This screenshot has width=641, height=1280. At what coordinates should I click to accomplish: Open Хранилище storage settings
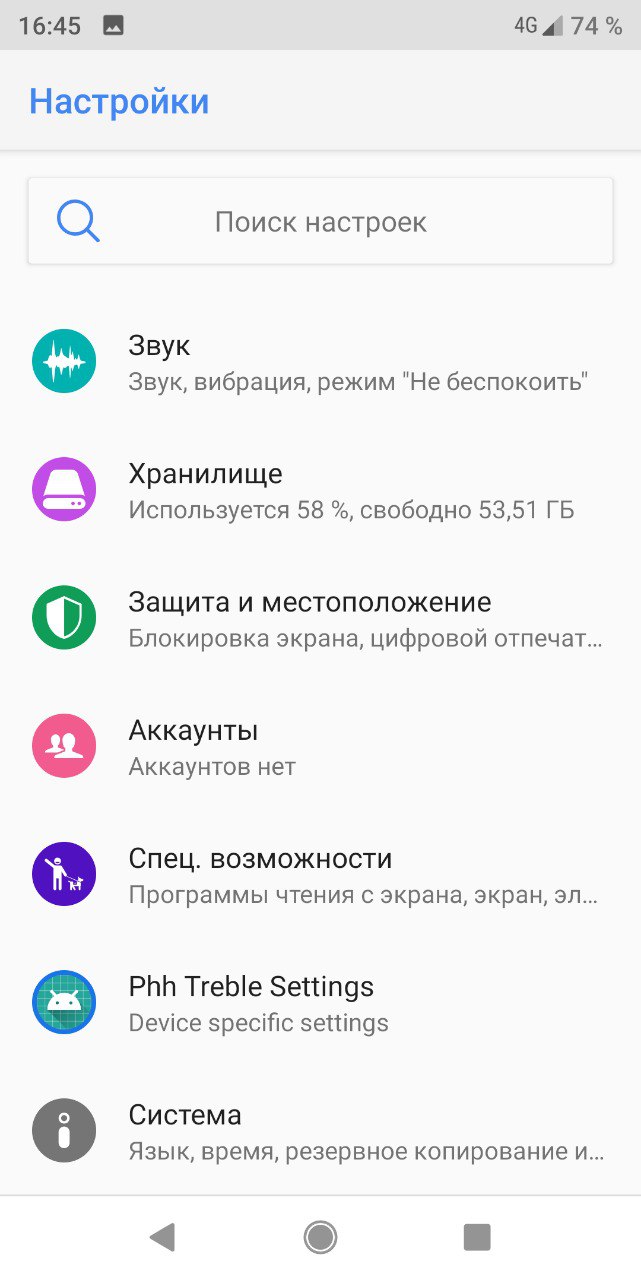coord(320,490)
